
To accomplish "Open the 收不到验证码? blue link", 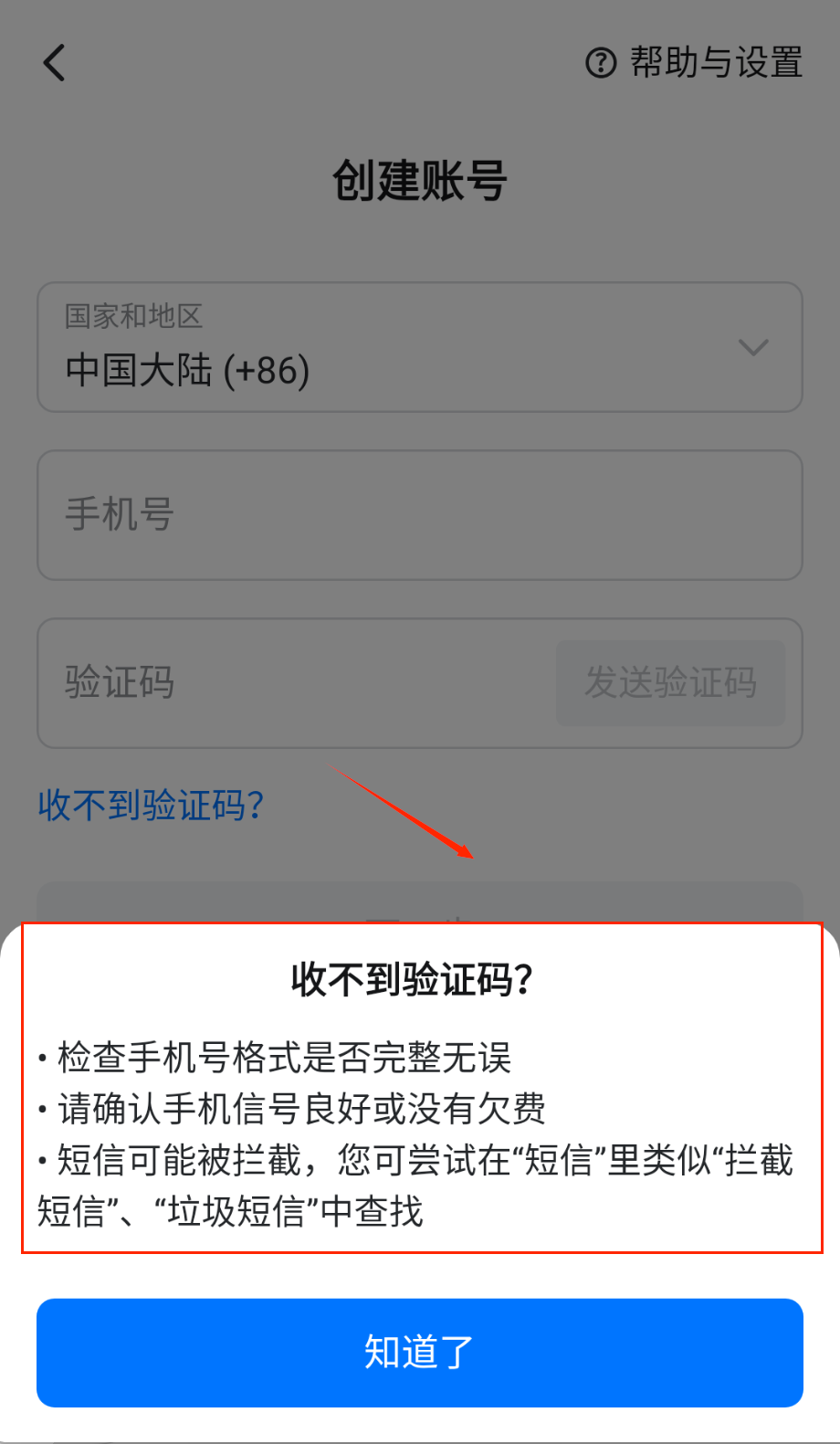I will 151,805.
